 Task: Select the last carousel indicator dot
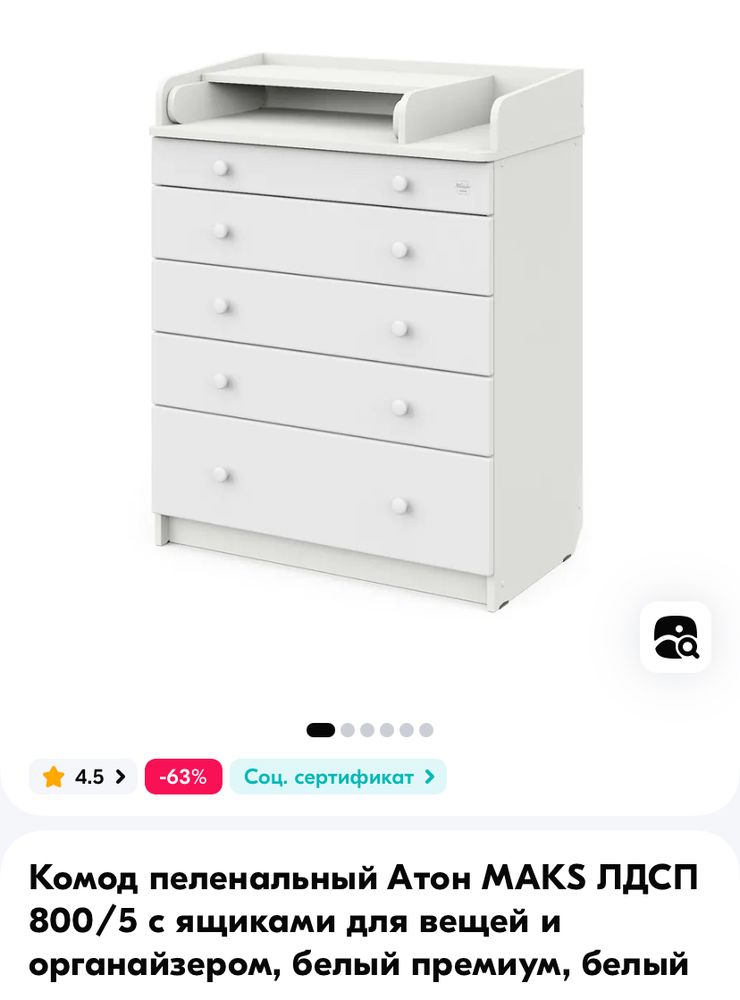pyautogui.click(x=426, y=729)
